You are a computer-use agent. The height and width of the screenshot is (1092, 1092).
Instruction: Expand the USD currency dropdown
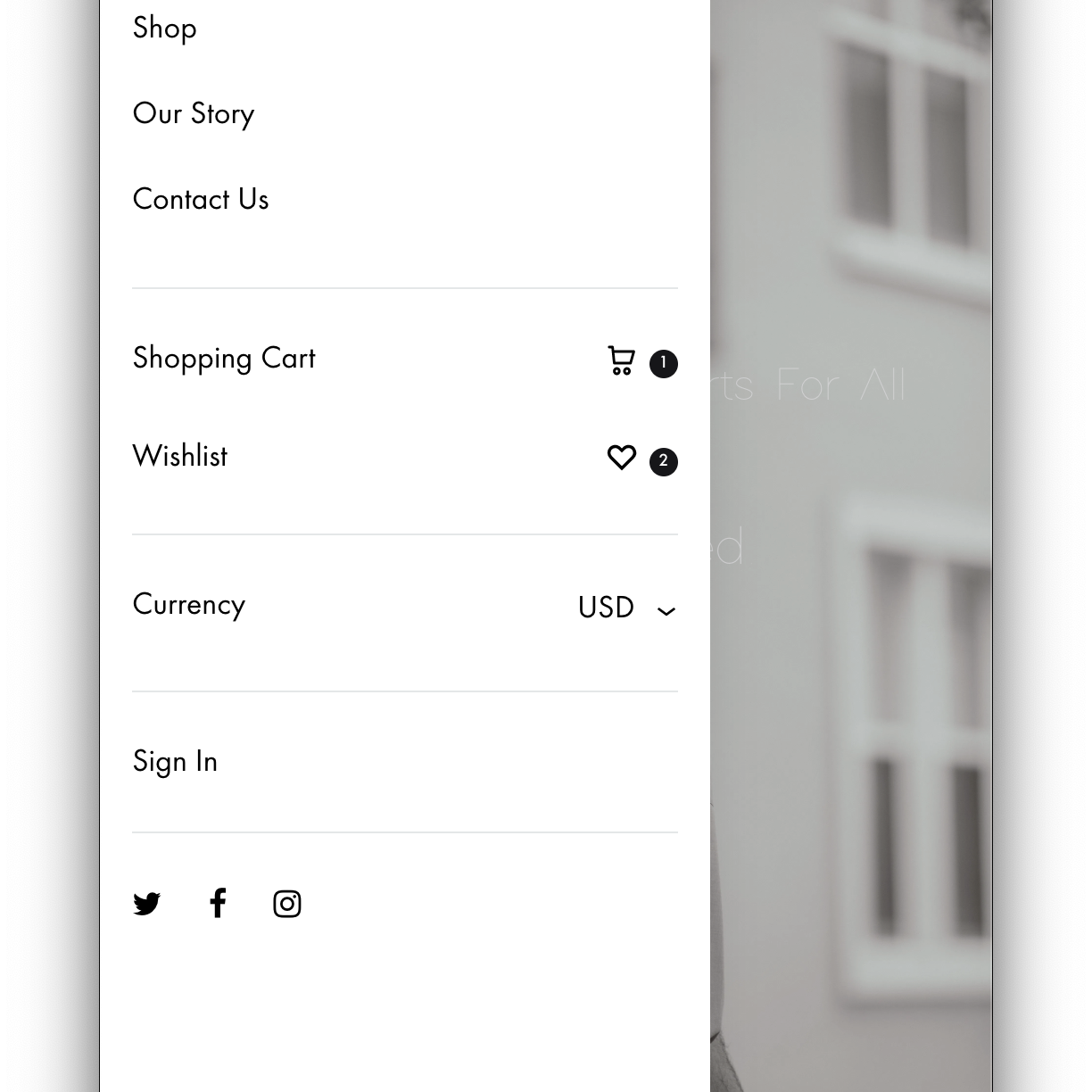pyautogui.click(x=626, y=608)
